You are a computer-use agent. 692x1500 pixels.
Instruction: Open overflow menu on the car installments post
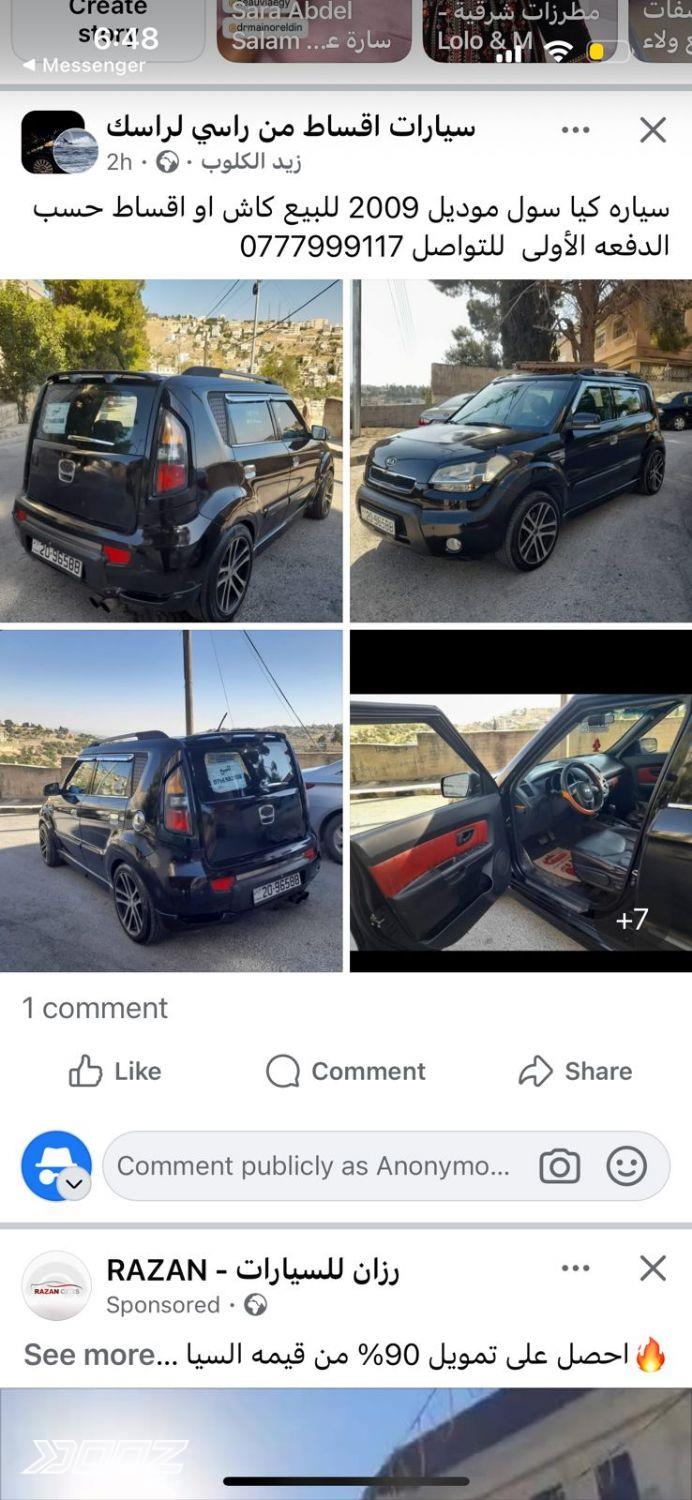tap(575, 130)
